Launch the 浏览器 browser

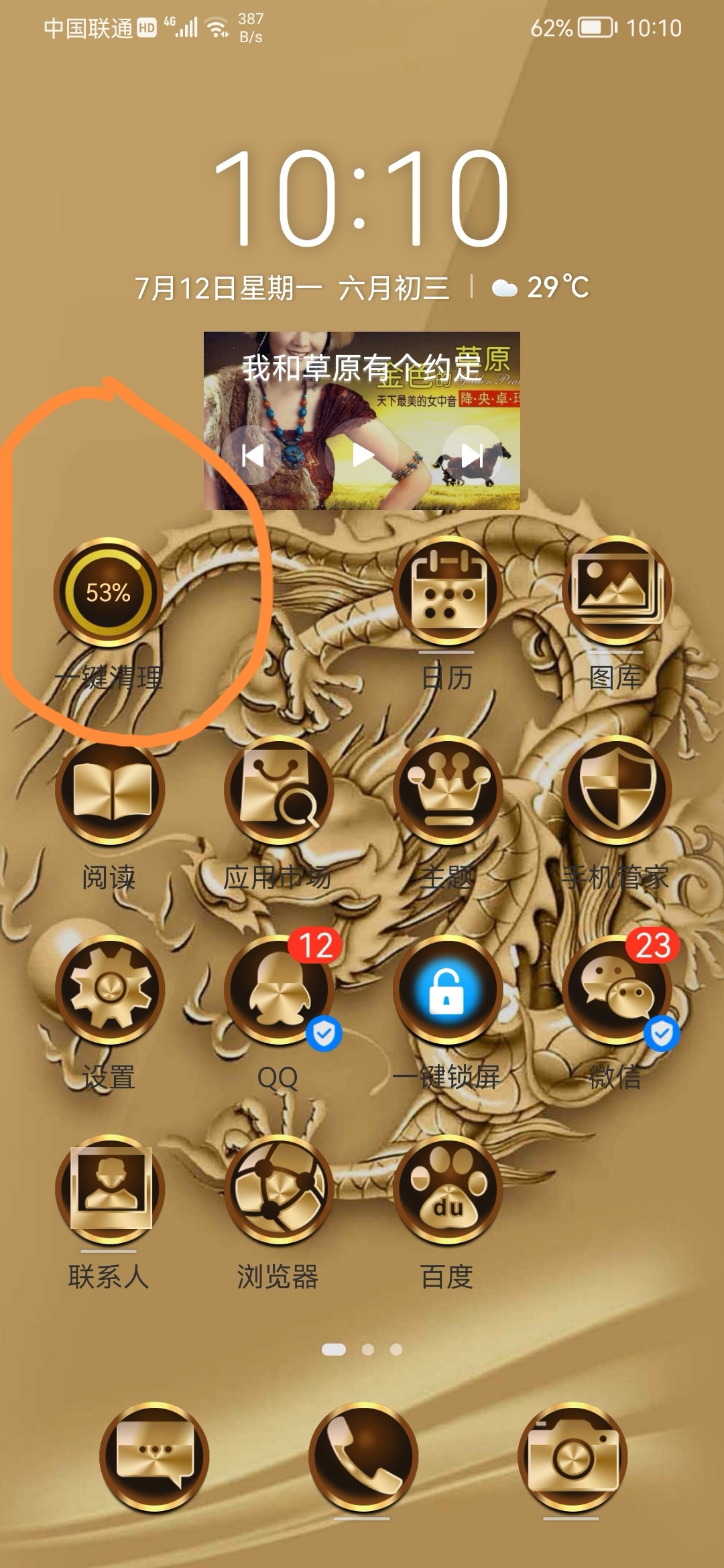point(278,1189)
